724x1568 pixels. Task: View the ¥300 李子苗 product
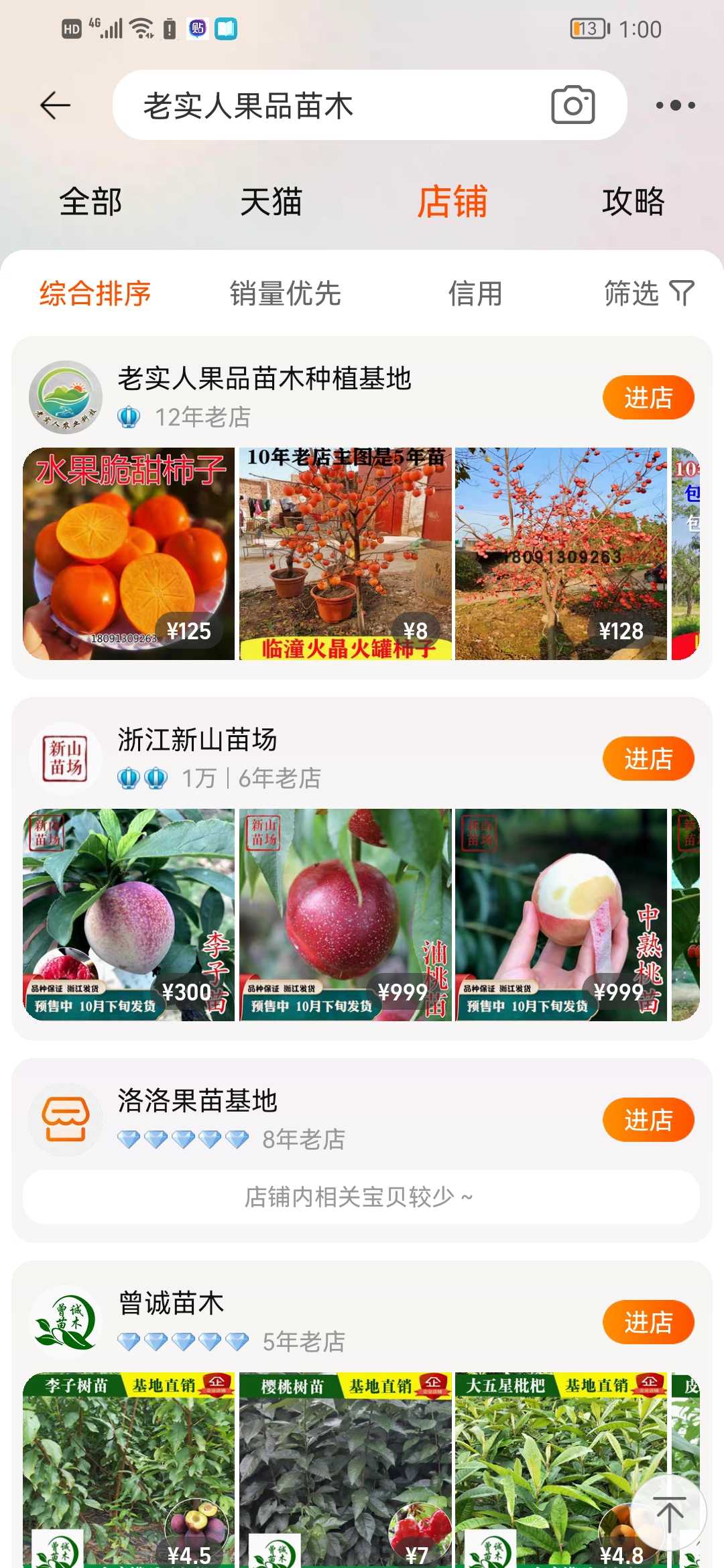(129, 915)
